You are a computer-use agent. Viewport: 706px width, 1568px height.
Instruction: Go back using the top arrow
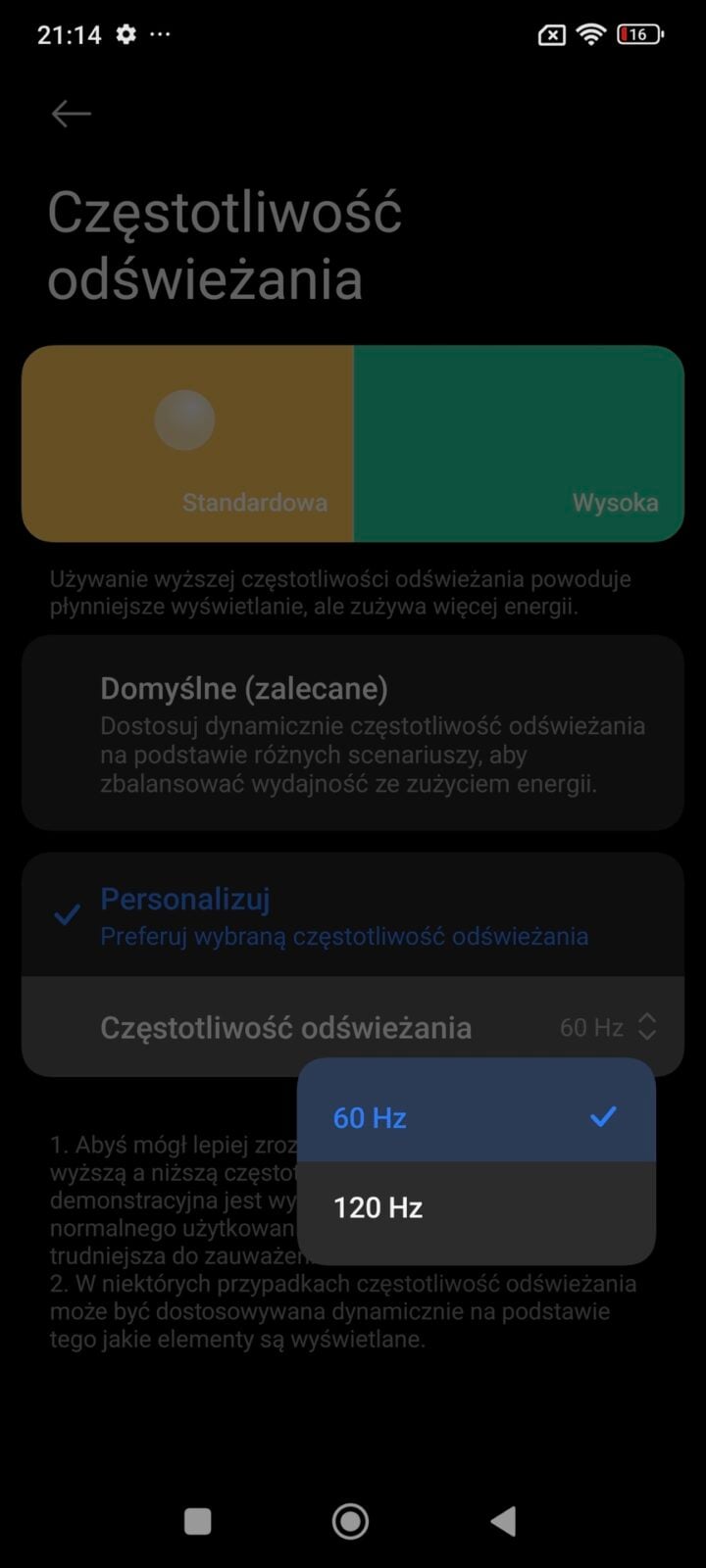click(71, 114)
